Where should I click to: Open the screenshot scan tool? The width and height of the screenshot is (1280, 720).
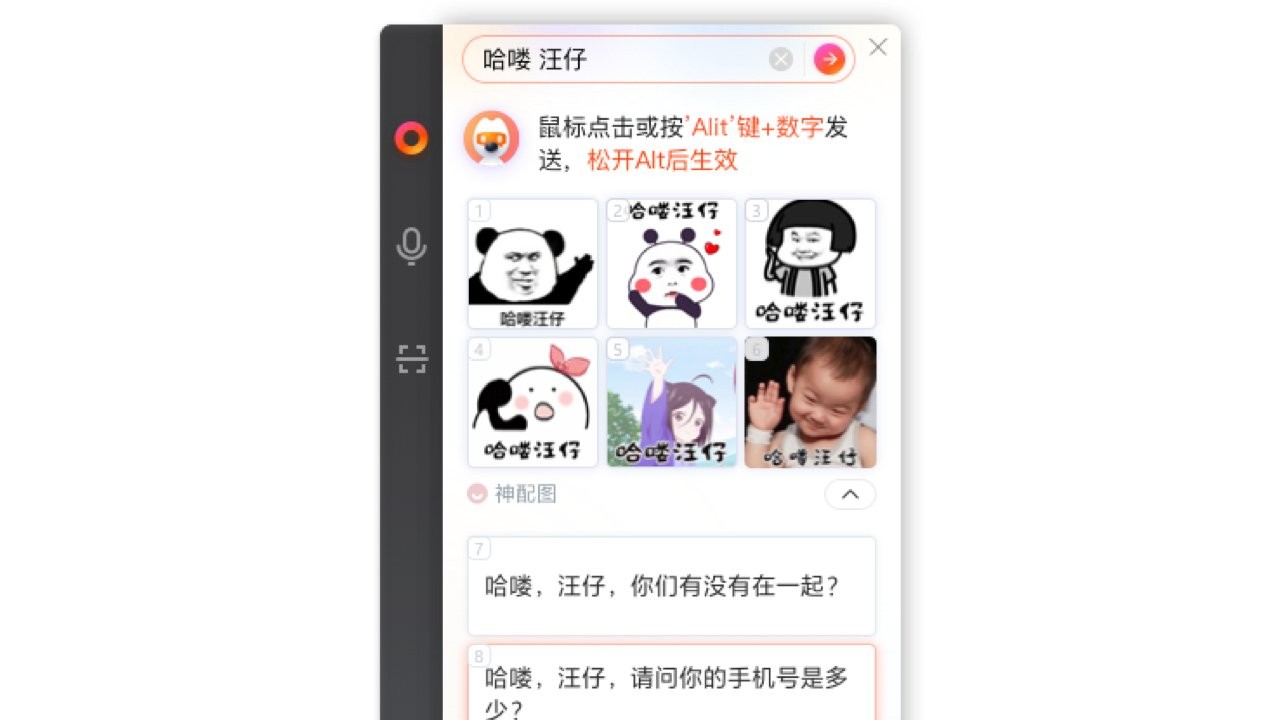pyautogui.click(x=411, y=359)
